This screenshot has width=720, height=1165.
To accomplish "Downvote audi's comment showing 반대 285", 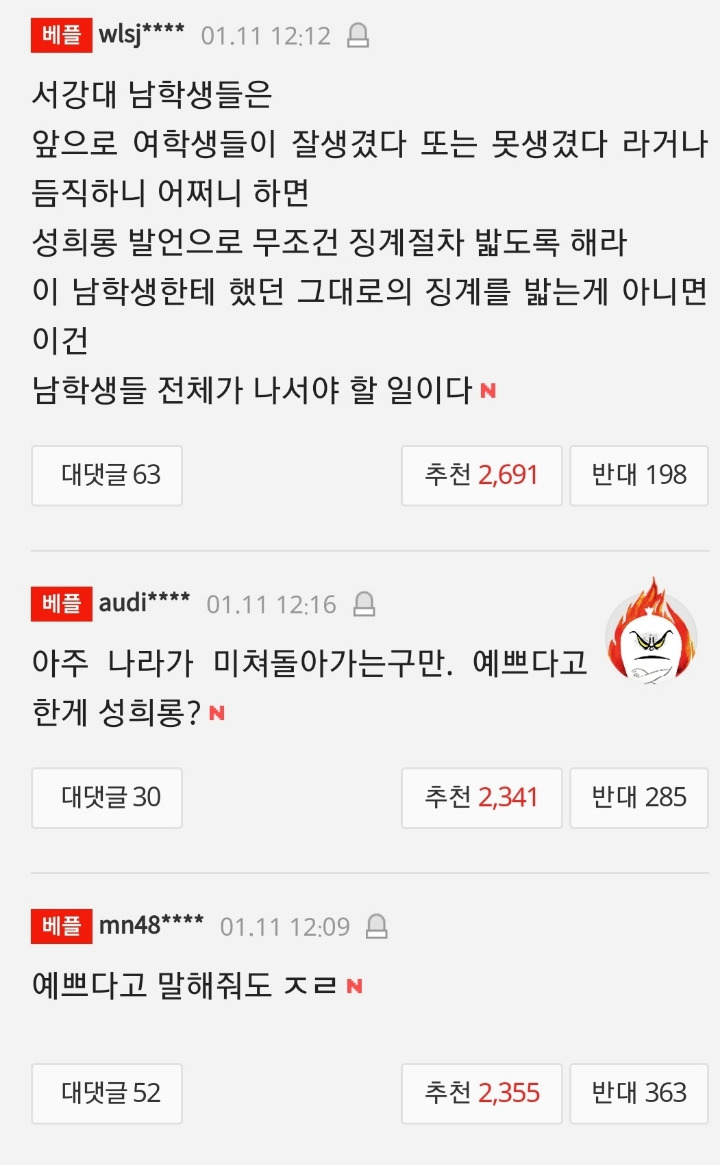I will click(x=639, y=798).
